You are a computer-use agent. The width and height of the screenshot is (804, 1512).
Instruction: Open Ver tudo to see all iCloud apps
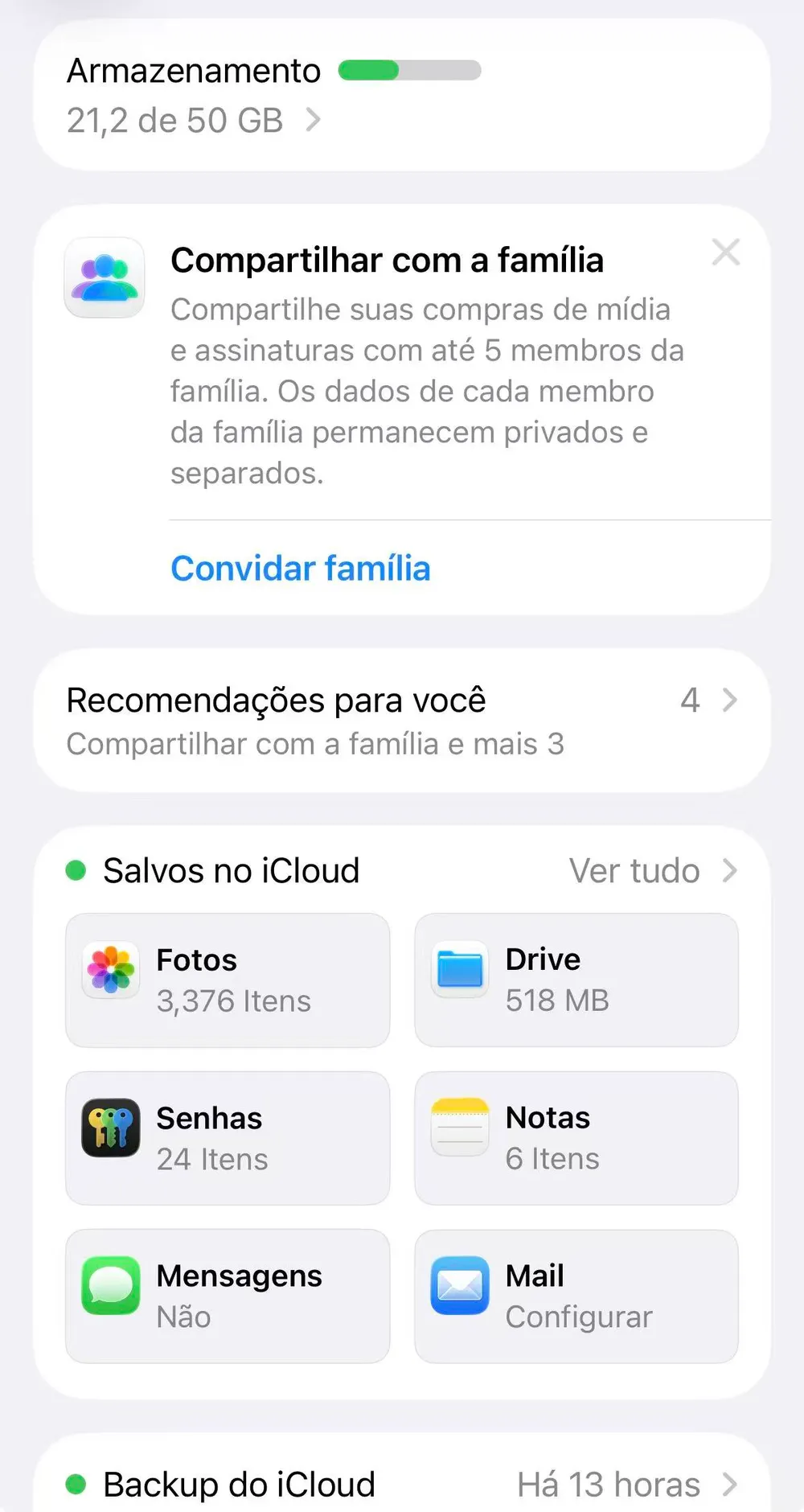point(634,869)
